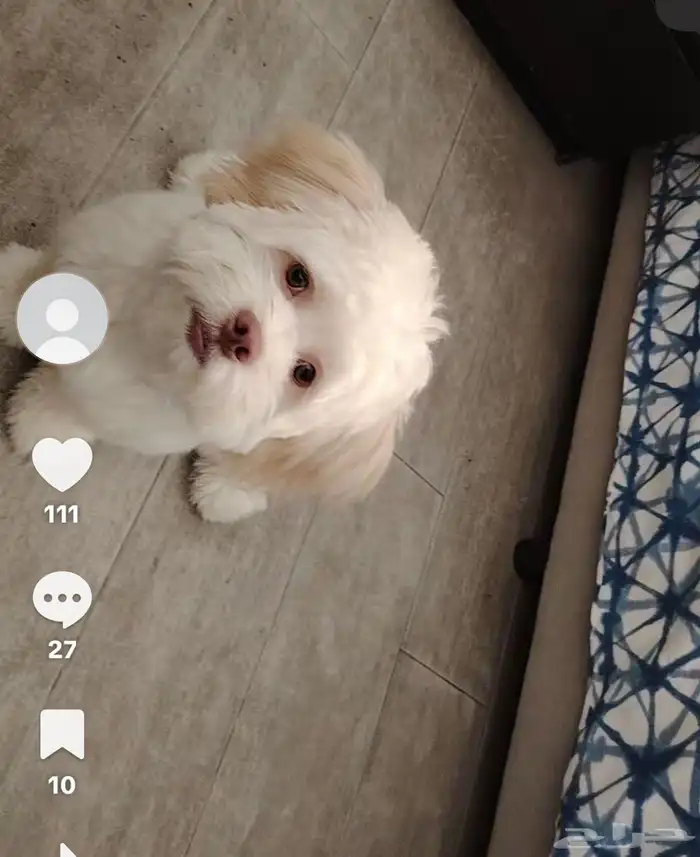Like the video with 111 likes

[x=62, y=465]
